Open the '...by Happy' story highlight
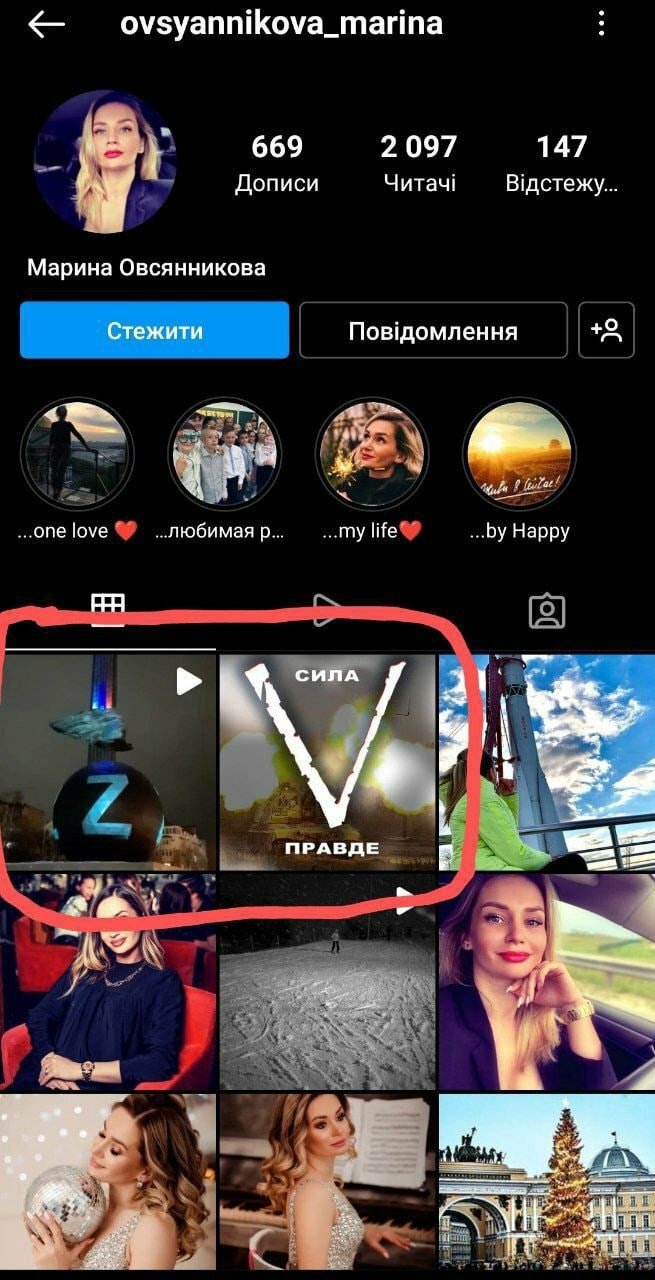Image resolution: width=655 pixels, height=1280 pixels. point(519,455)
